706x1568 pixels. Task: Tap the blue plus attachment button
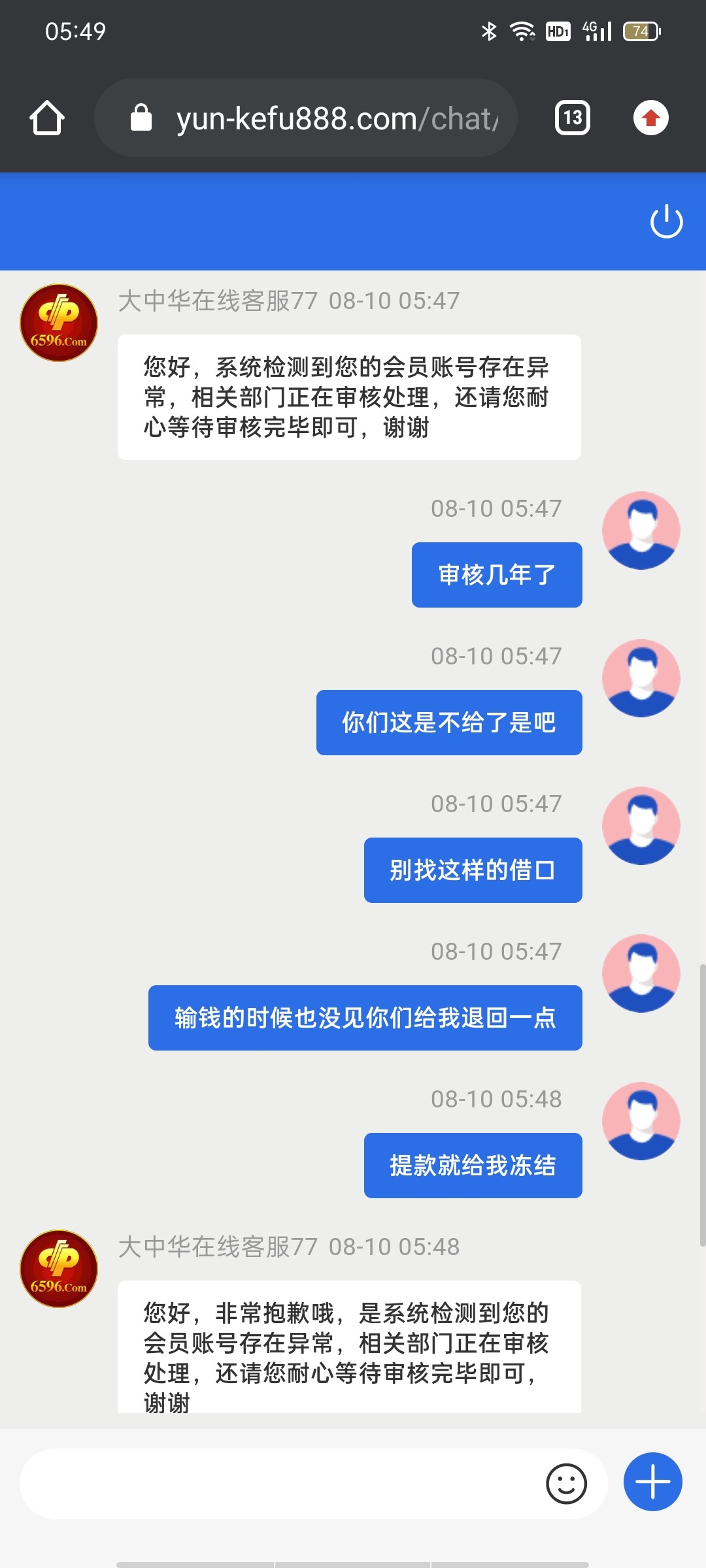click(x=652, y=1482)
